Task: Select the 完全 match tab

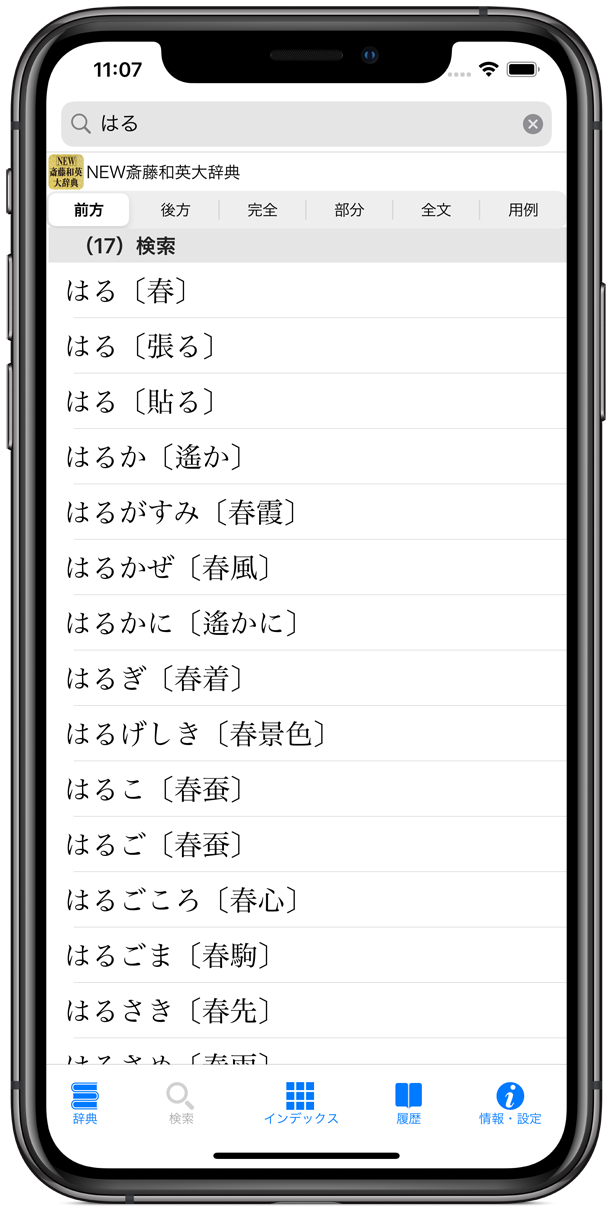Action: point(262,210)
